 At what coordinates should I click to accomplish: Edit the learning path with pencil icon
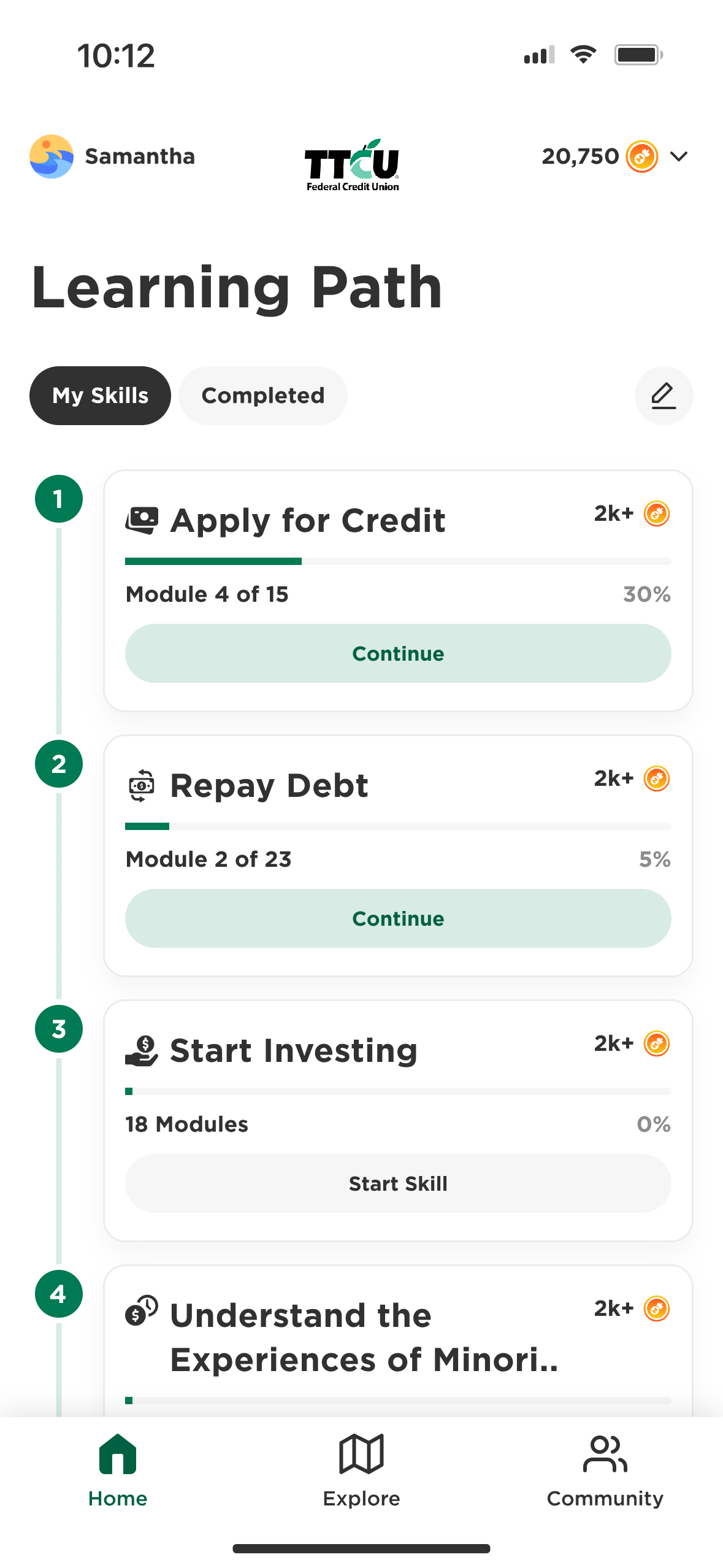pos(664,396)
